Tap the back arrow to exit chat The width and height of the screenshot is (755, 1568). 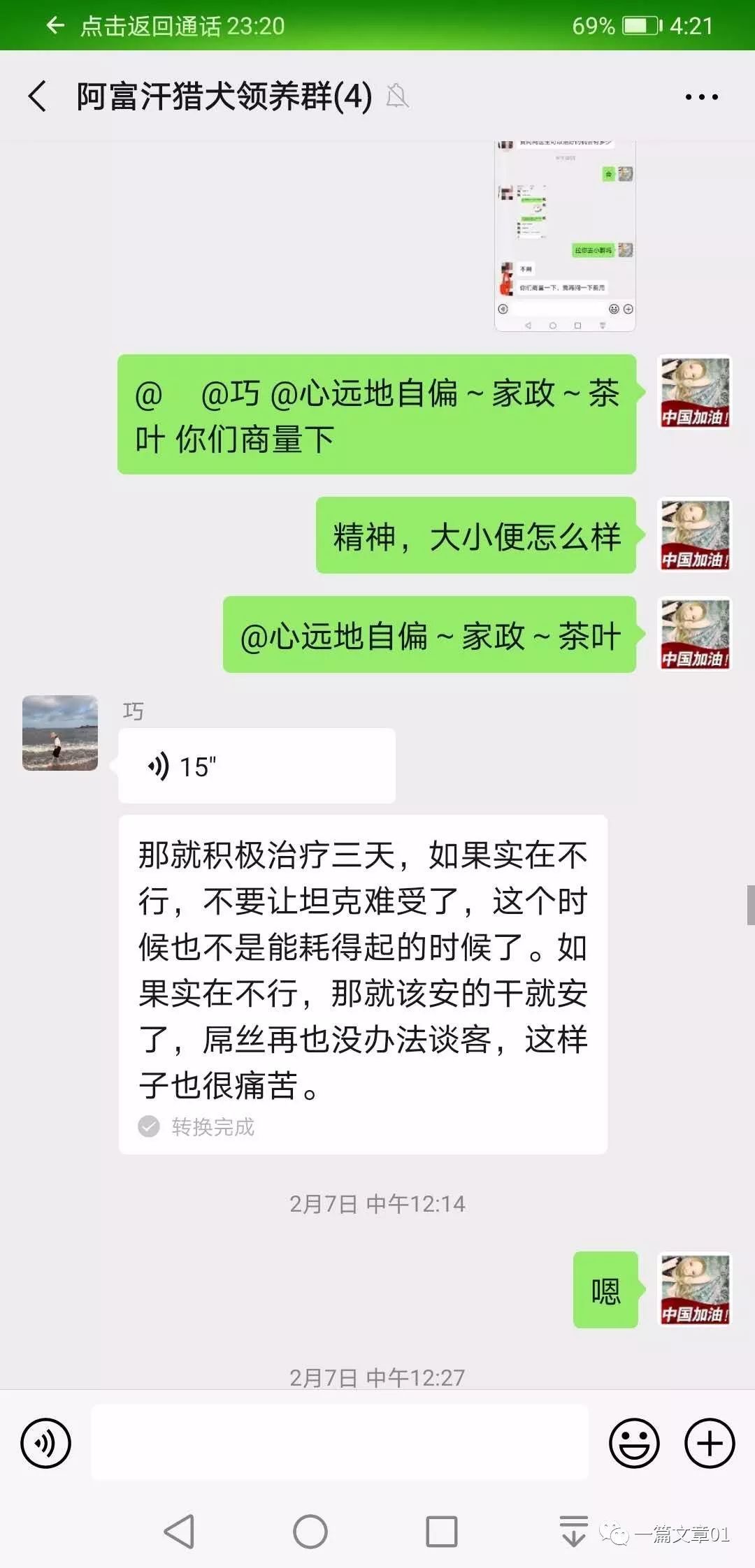[x=38, y=98]
